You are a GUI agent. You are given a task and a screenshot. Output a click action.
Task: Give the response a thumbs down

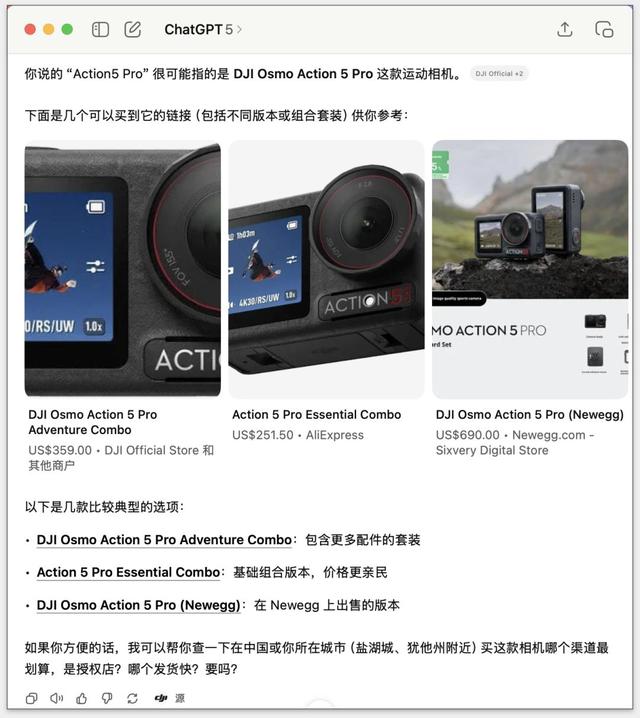click(x=107, y=698)
